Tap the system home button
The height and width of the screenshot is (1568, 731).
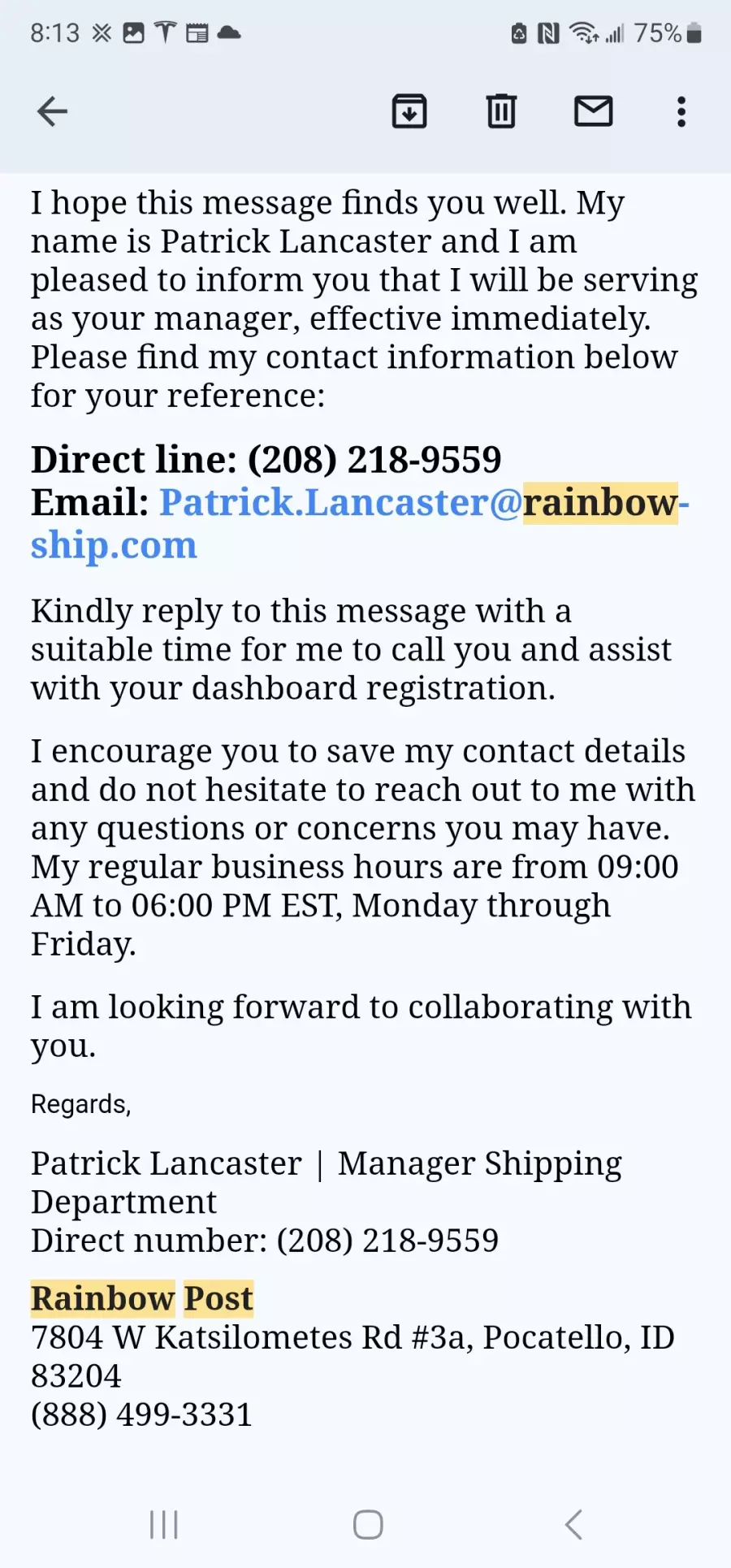click(x=368, y=1525)
